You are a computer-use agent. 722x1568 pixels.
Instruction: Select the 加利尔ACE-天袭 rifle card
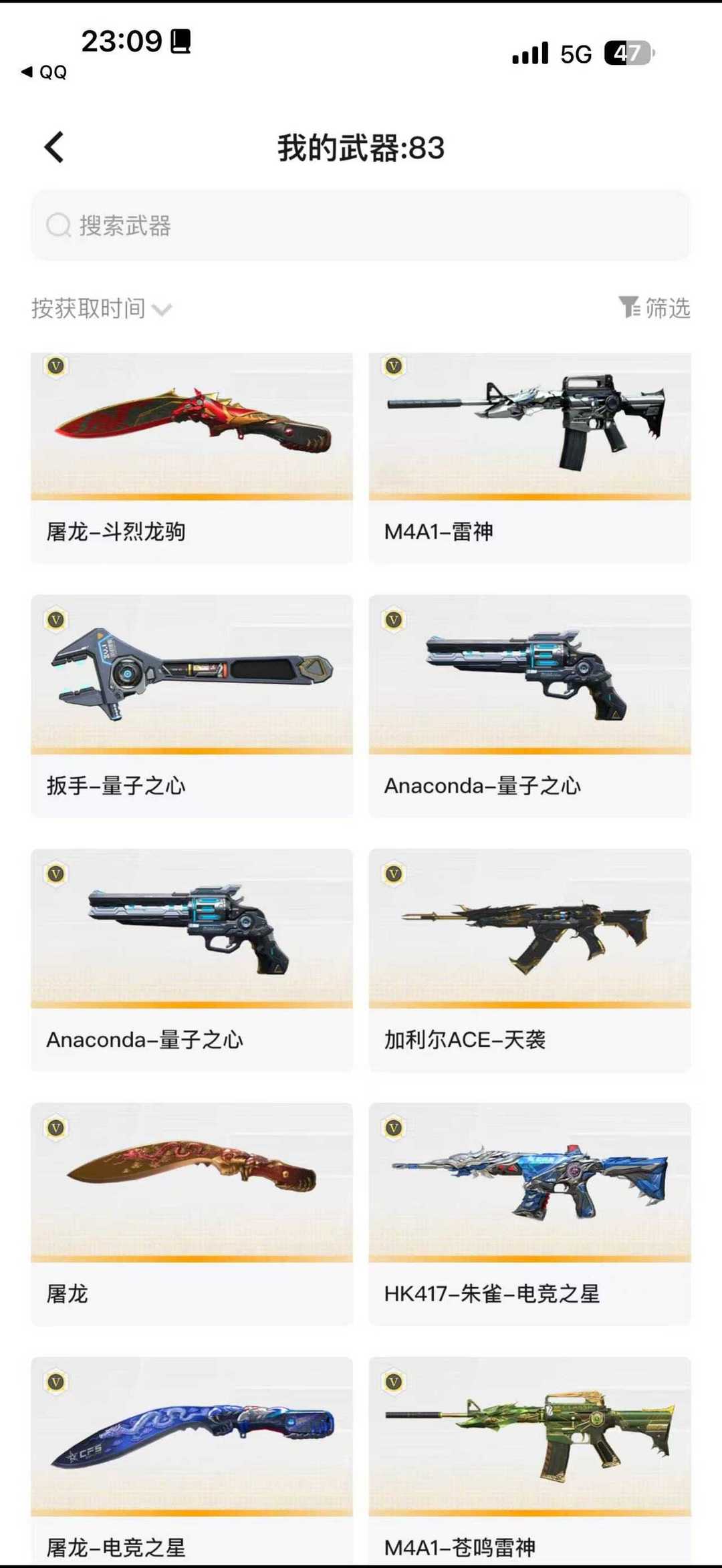coord(529,959)
